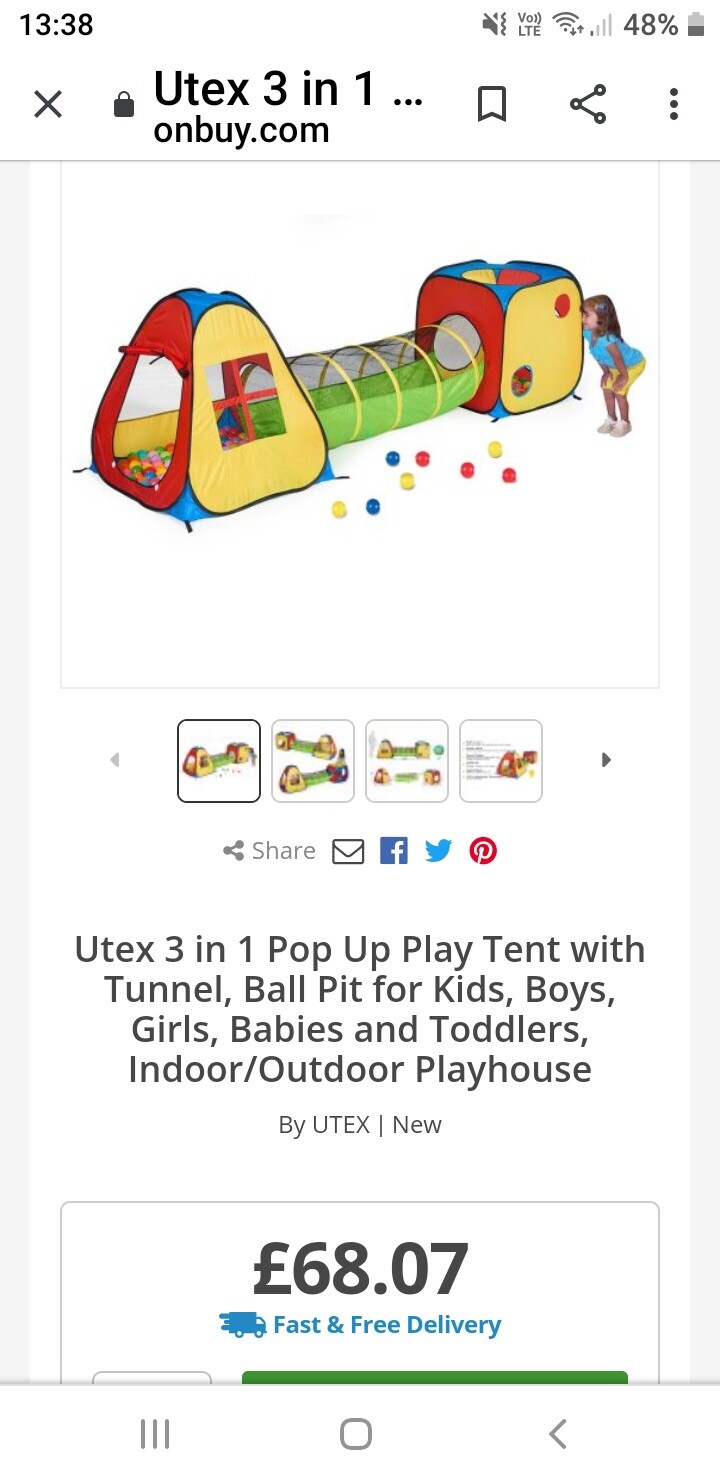Open the browser overflow menu
The image size is (720, 1480).
tap(673, 103)
